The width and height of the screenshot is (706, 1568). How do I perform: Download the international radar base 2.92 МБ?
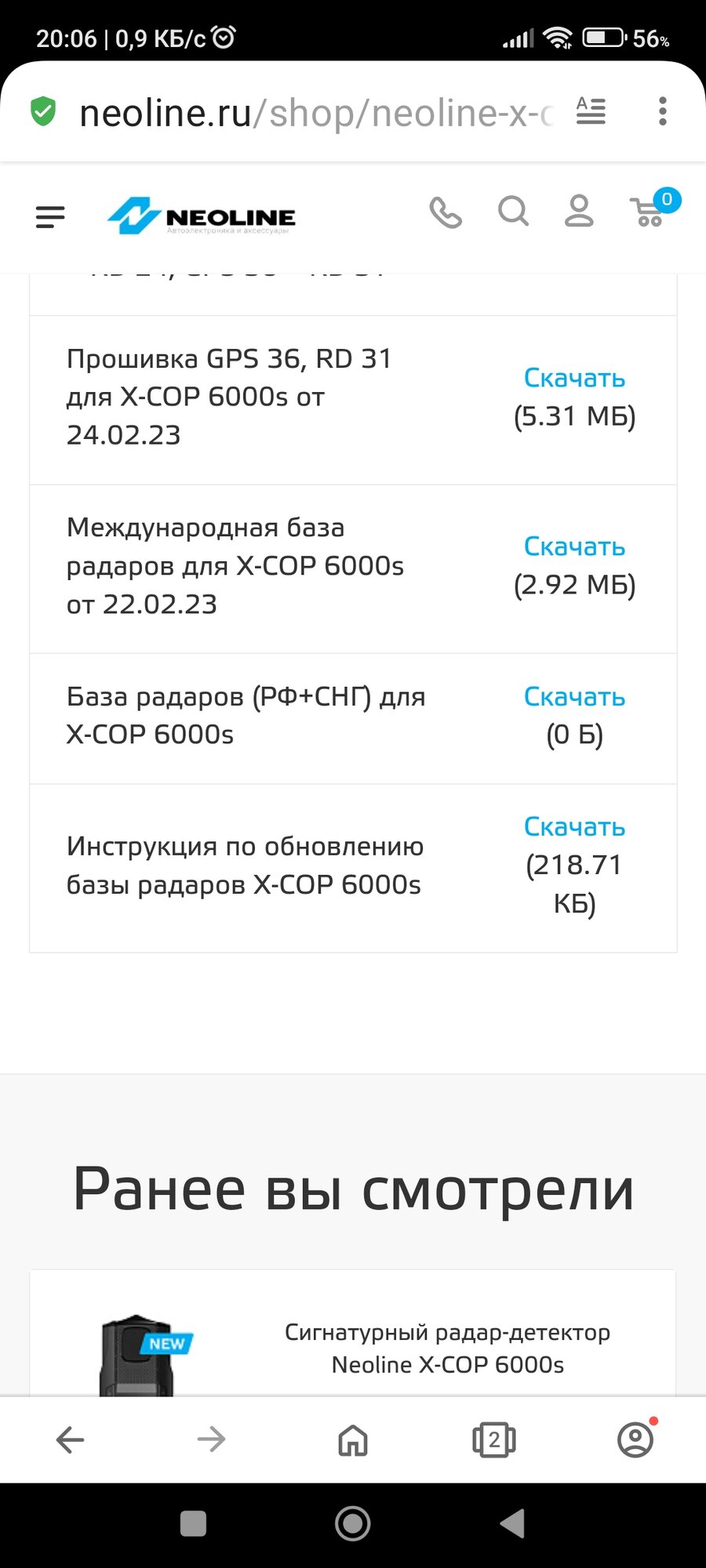pyautogui.click(x=574, y=546)
